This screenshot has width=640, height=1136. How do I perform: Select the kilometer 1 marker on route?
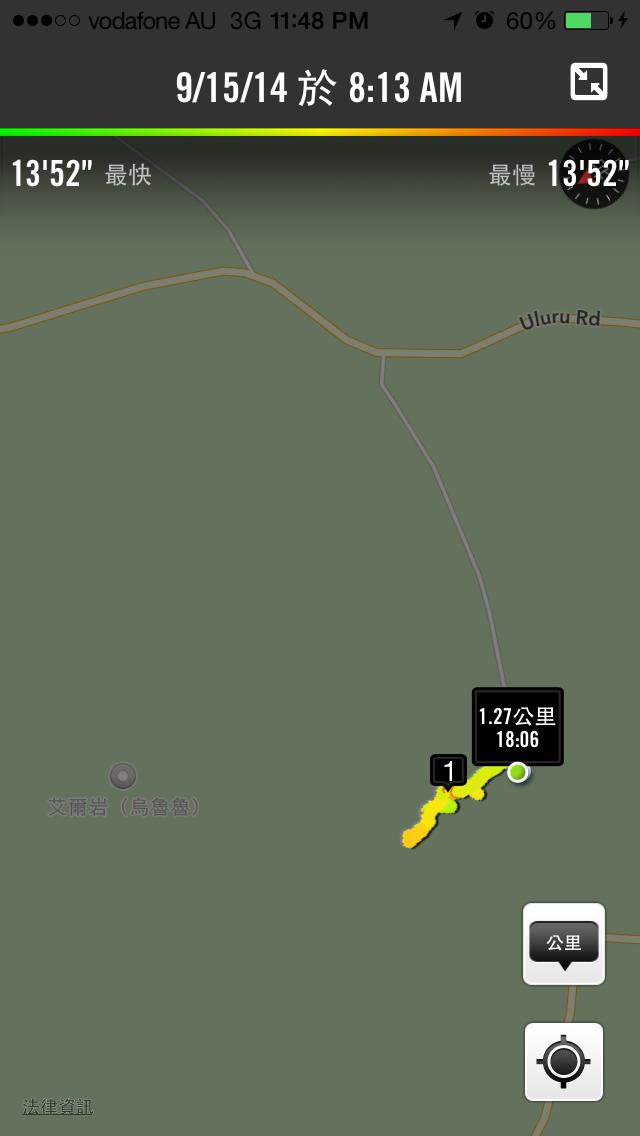pos(449,771)
